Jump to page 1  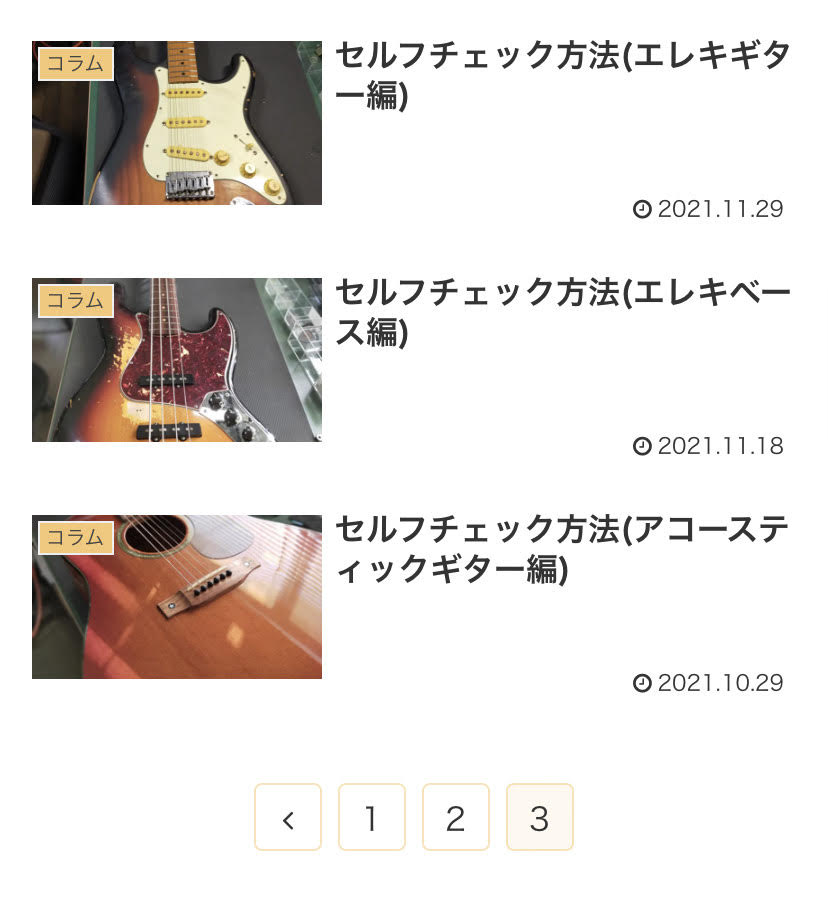372,817
